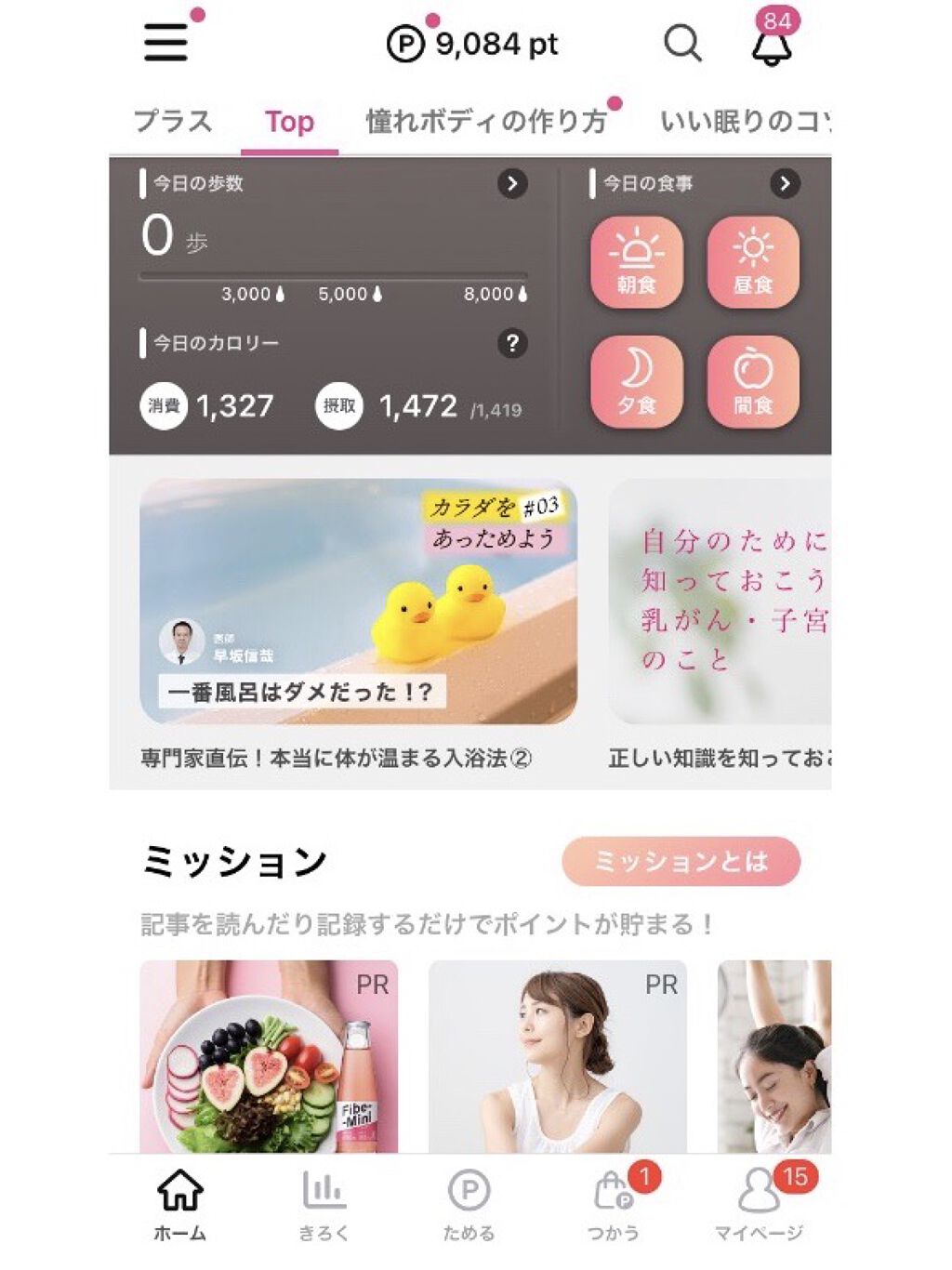Open dinner logging via the 夕食 moon icon
Screen dimensions: 952x1270
pyautogui.click(x=639, y=381)
